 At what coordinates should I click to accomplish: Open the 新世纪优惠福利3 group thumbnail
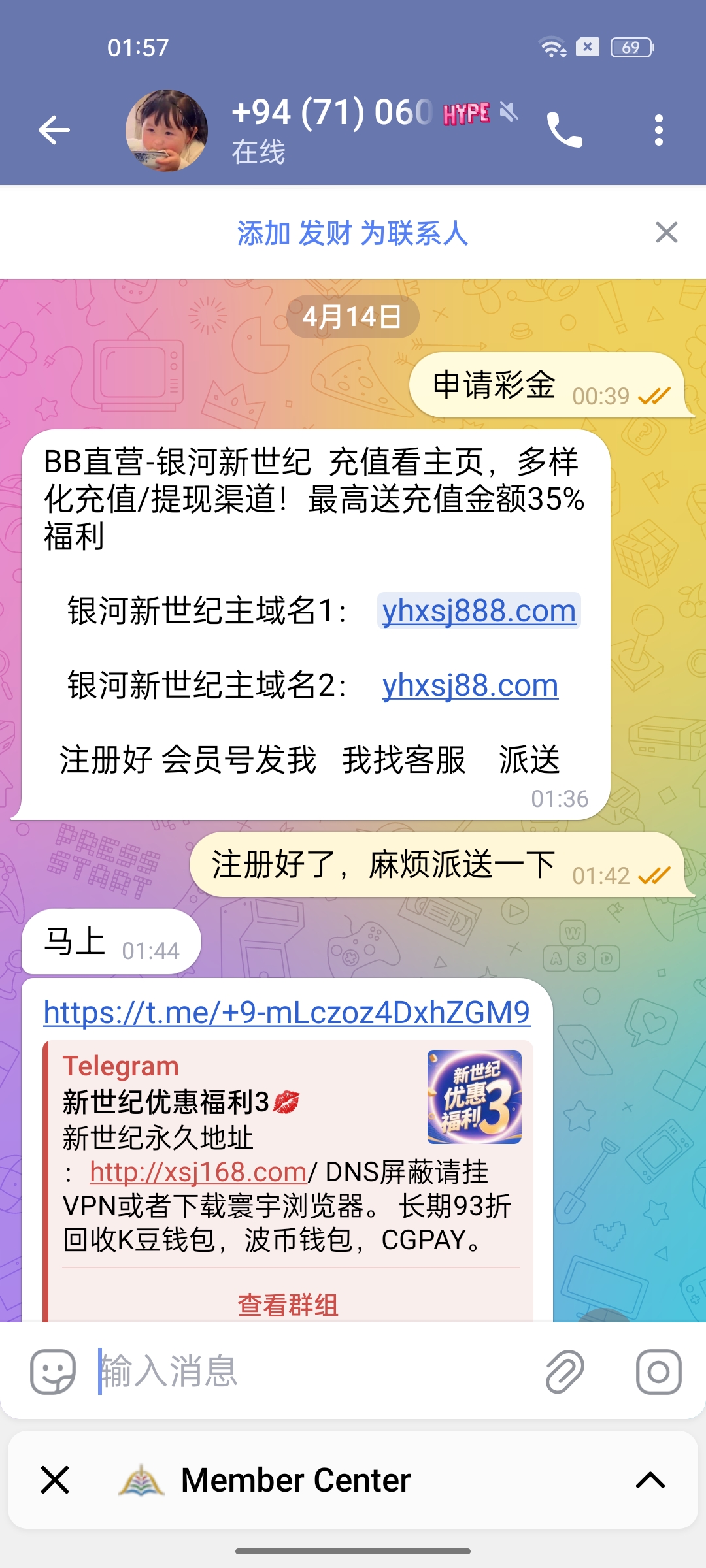(x=474, y=1097)
